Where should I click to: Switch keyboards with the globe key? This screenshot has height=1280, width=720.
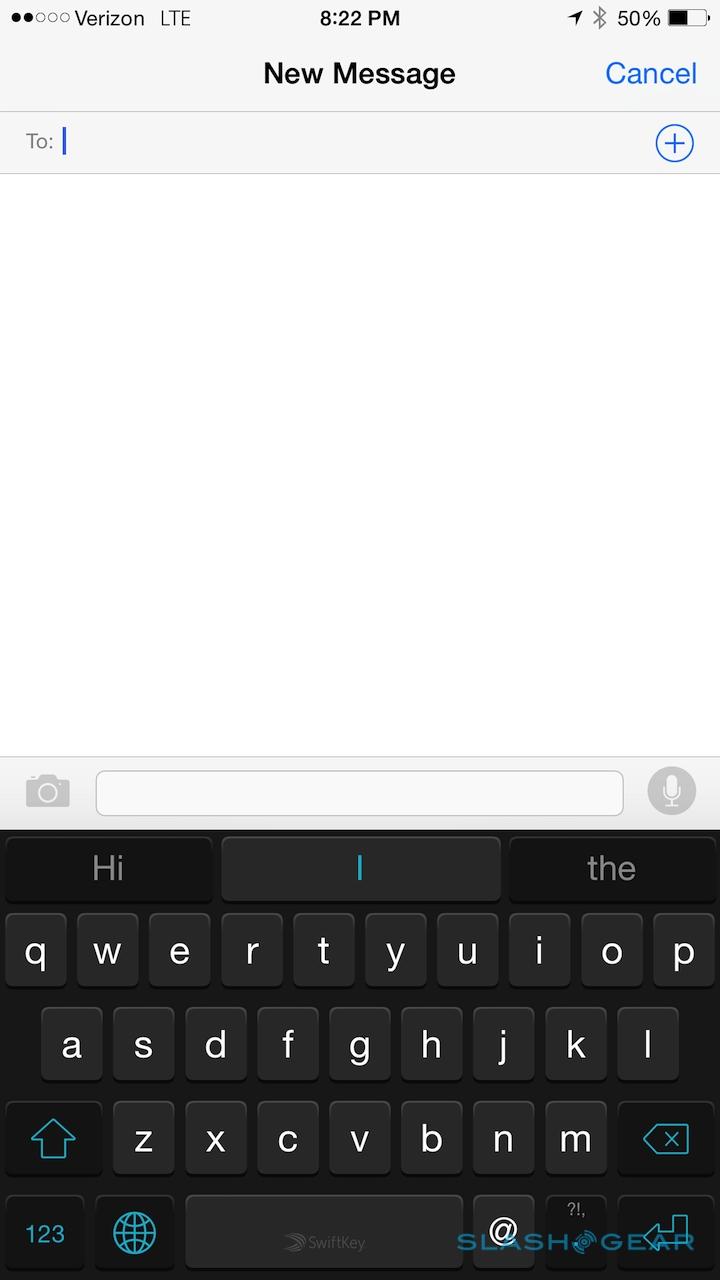[135, 1233]
